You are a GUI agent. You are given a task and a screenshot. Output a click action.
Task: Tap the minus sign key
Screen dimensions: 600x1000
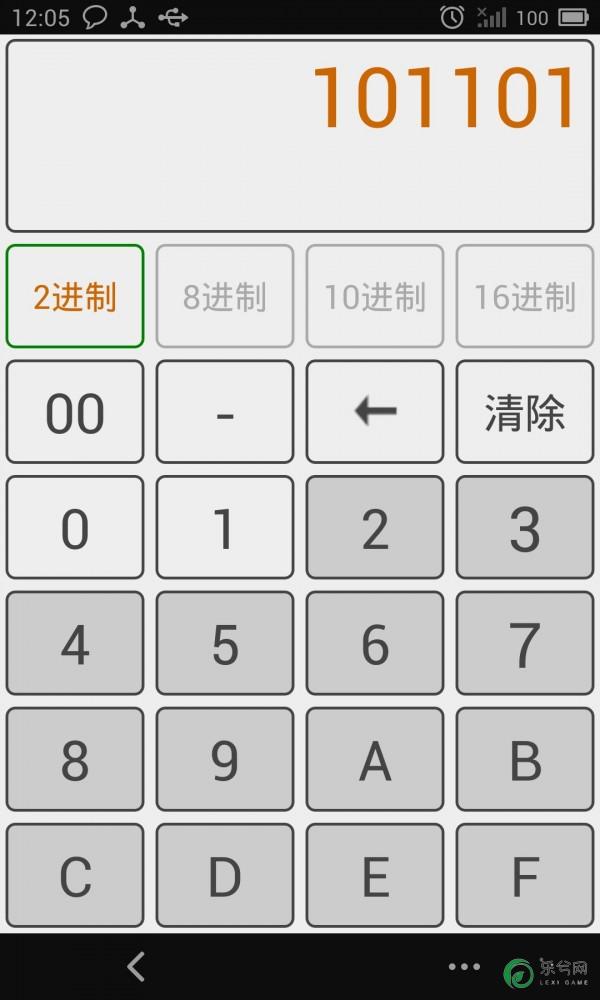[x=225, y=412]
